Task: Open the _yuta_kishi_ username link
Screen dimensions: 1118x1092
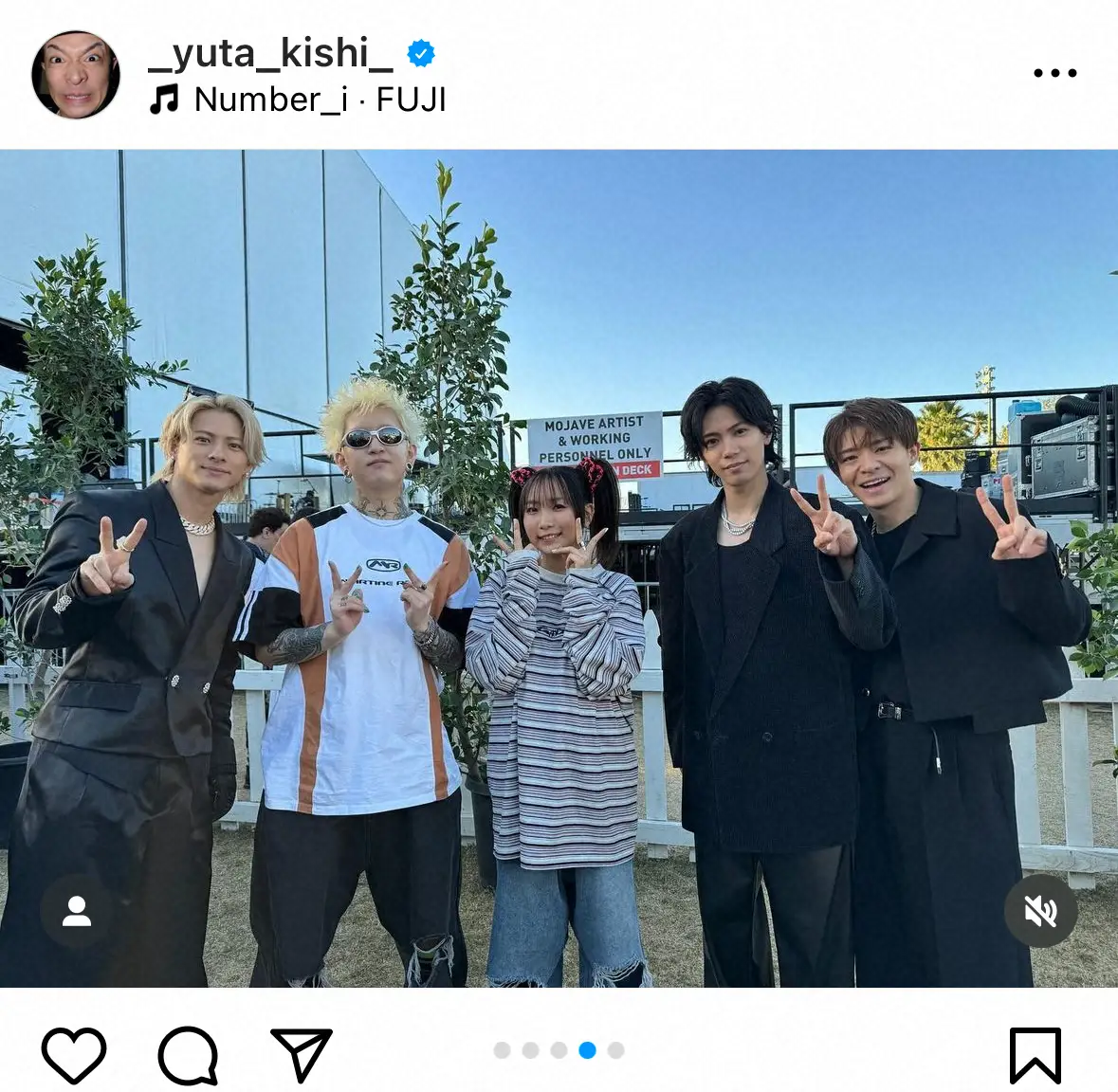Action: pyautogui.click(x=270, y=53)
